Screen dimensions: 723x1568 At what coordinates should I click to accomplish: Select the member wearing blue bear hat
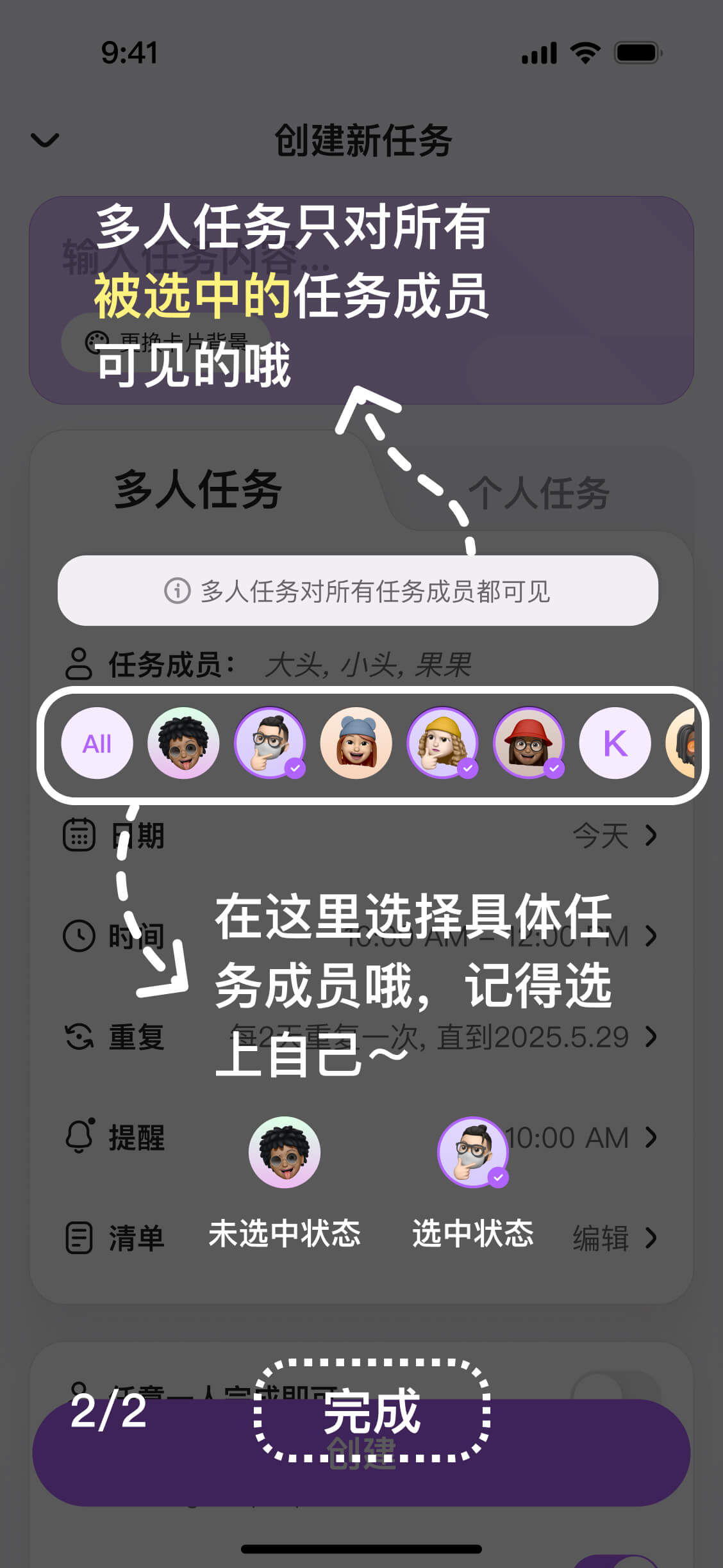[356, 743]
